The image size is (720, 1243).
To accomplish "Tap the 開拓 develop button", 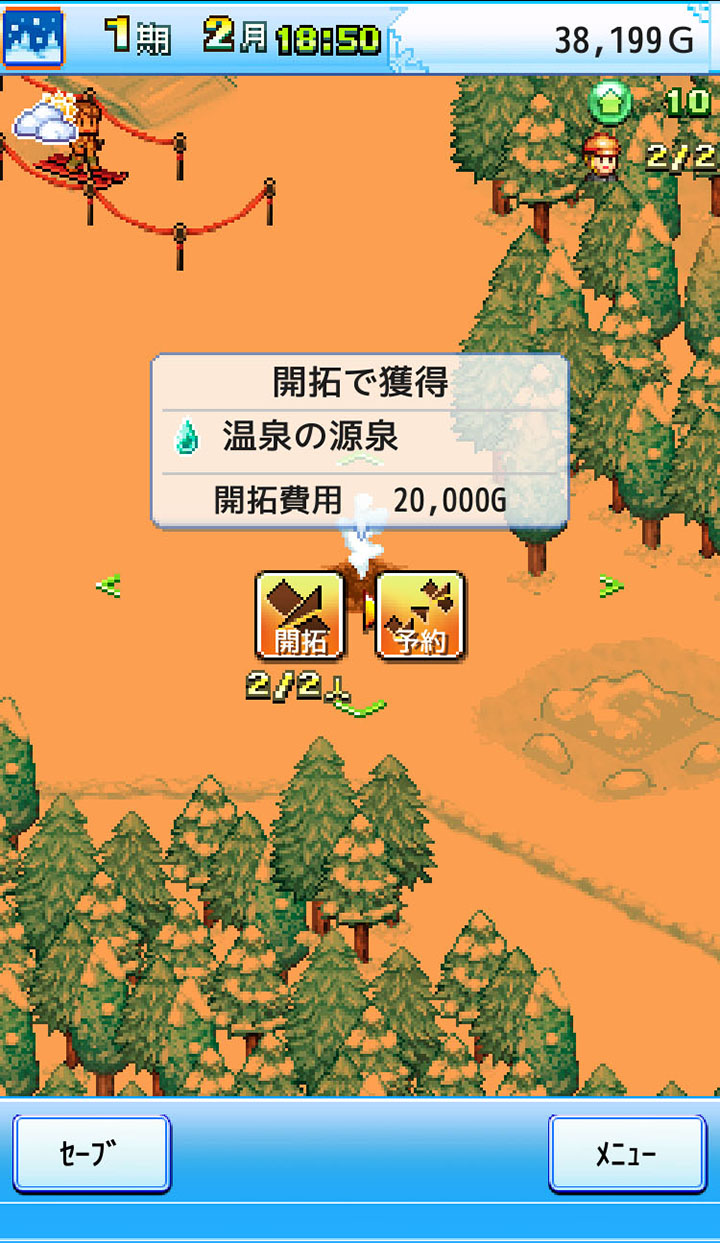I will [300, 614].
